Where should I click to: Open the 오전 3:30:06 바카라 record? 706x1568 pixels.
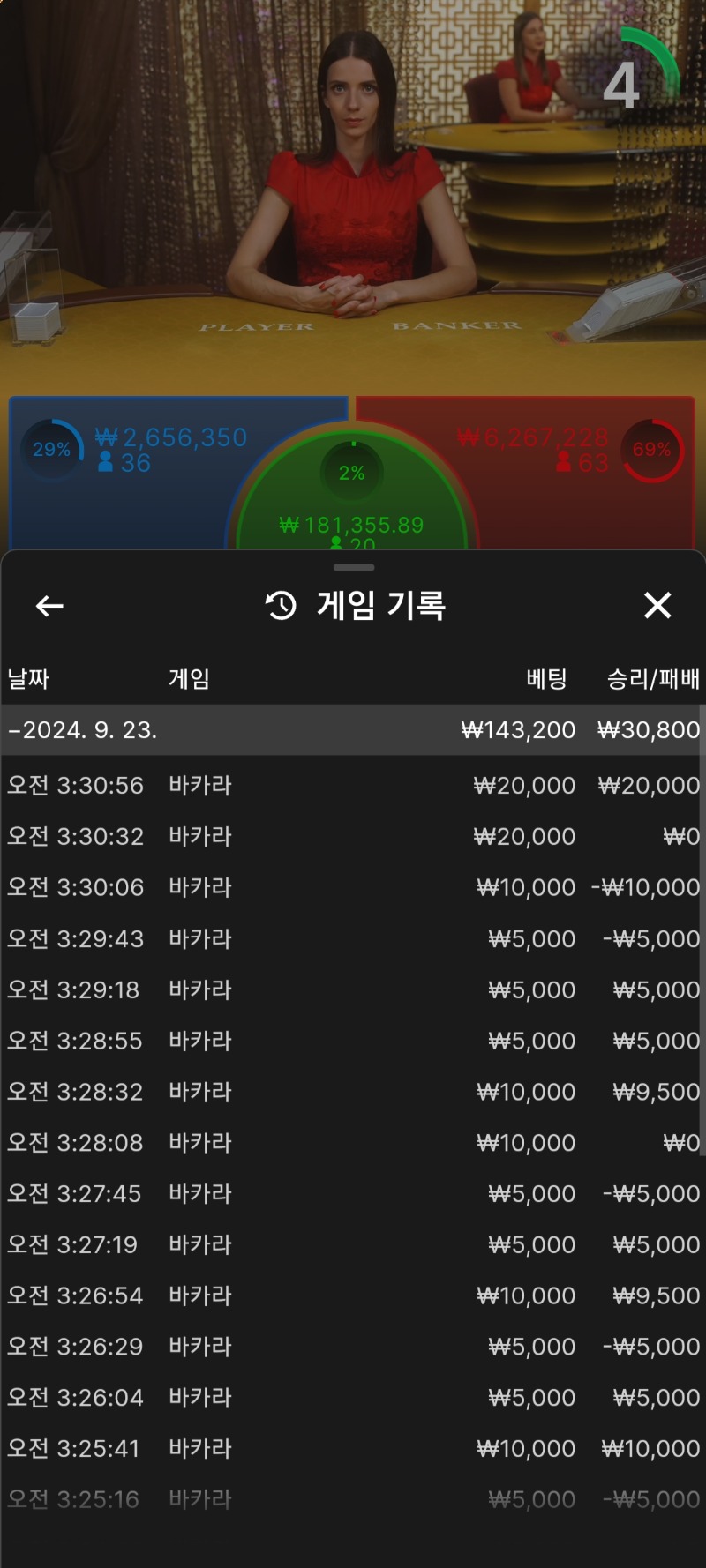(x=353, y=887)
